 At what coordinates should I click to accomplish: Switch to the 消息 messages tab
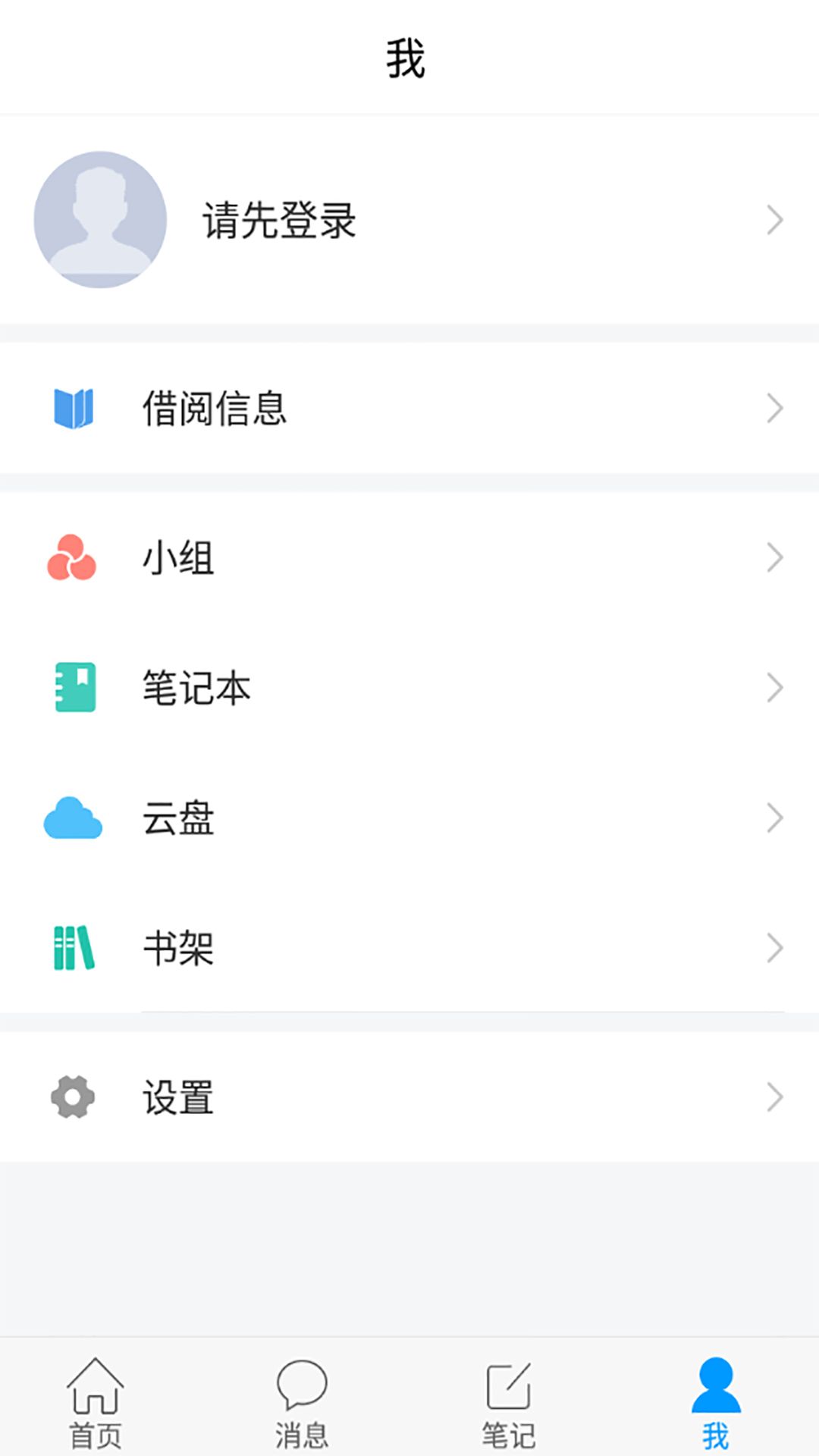click(x=302, y=1401)
